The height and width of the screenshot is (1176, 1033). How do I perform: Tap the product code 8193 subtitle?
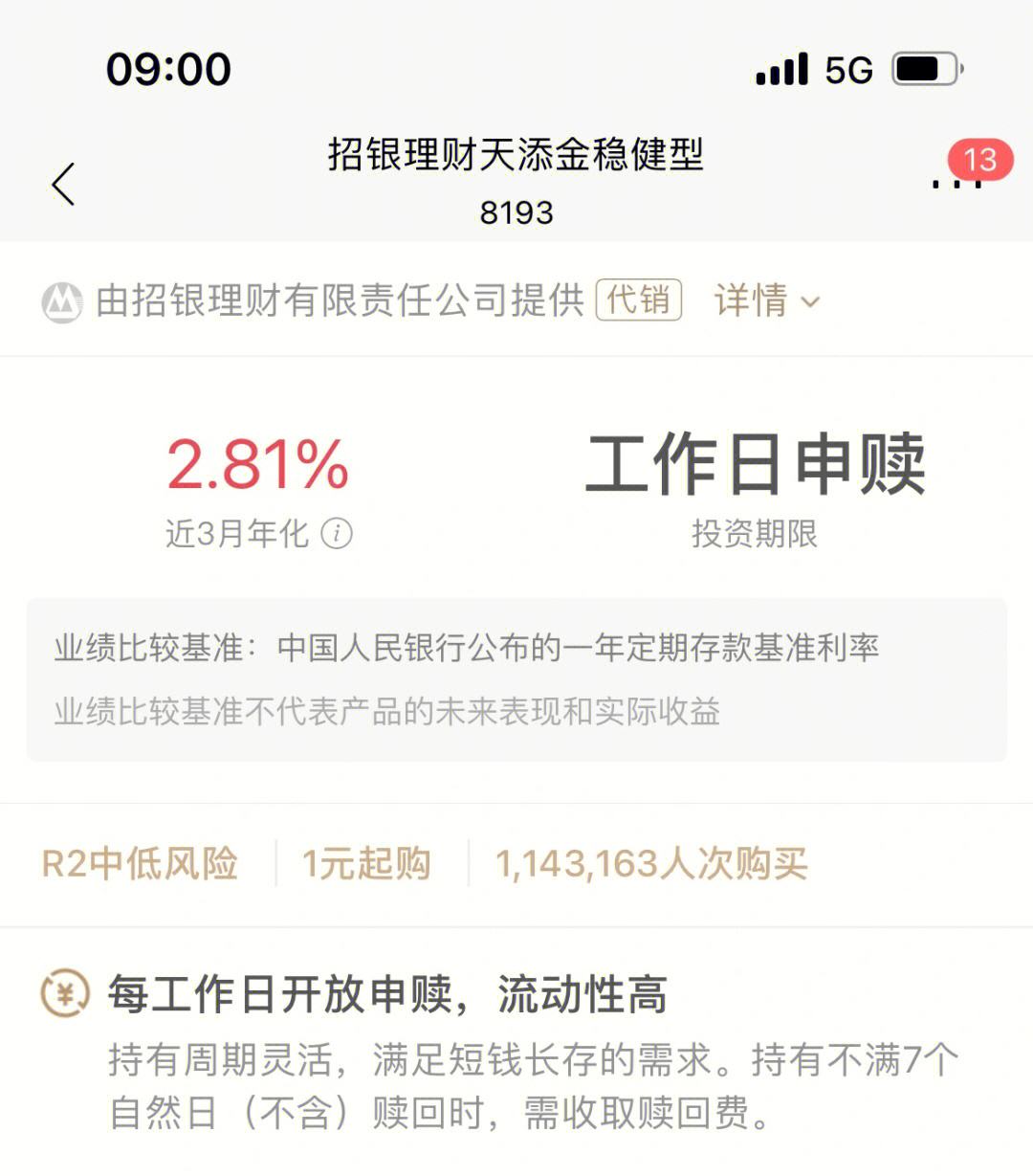(516, 212)
